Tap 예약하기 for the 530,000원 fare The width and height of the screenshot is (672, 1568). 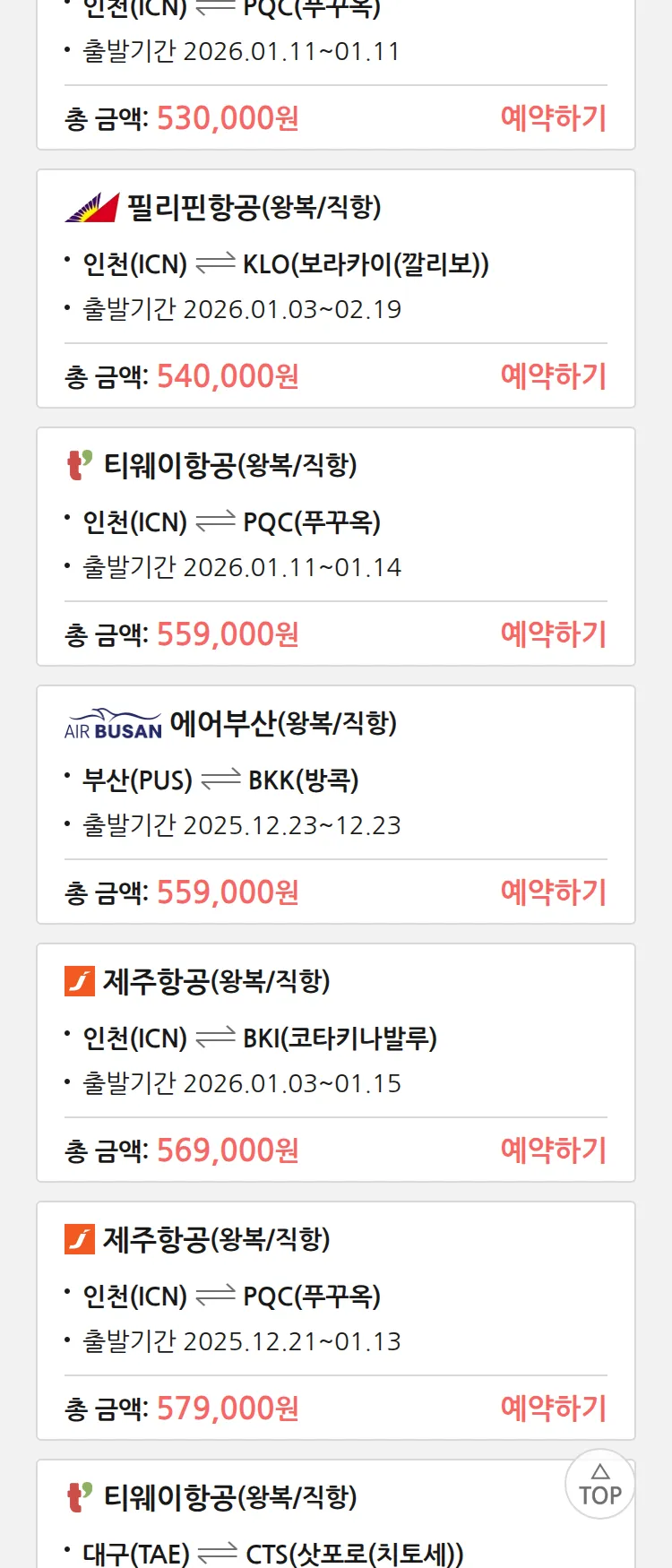[553, 118]
